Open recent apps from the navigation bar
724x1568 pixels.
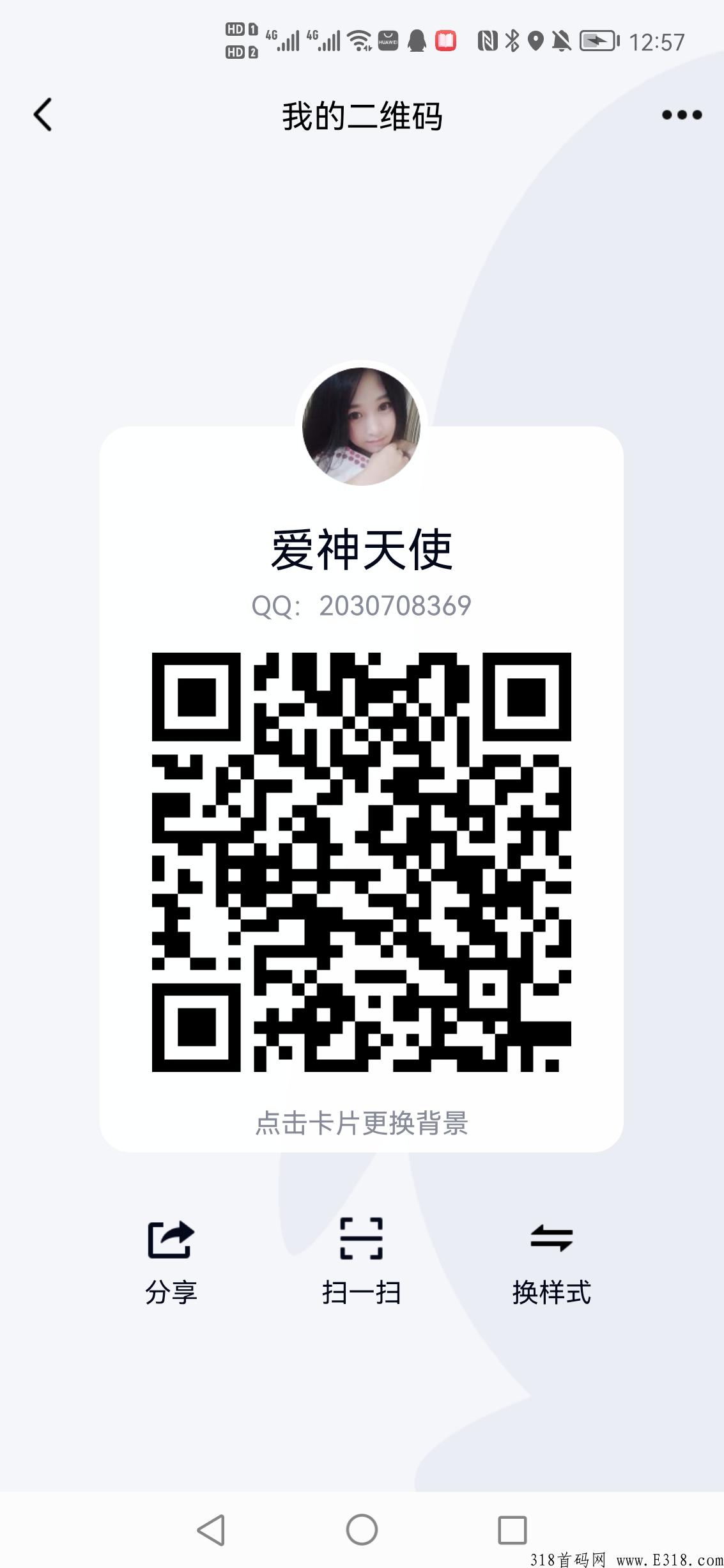tap(512, 1530)
